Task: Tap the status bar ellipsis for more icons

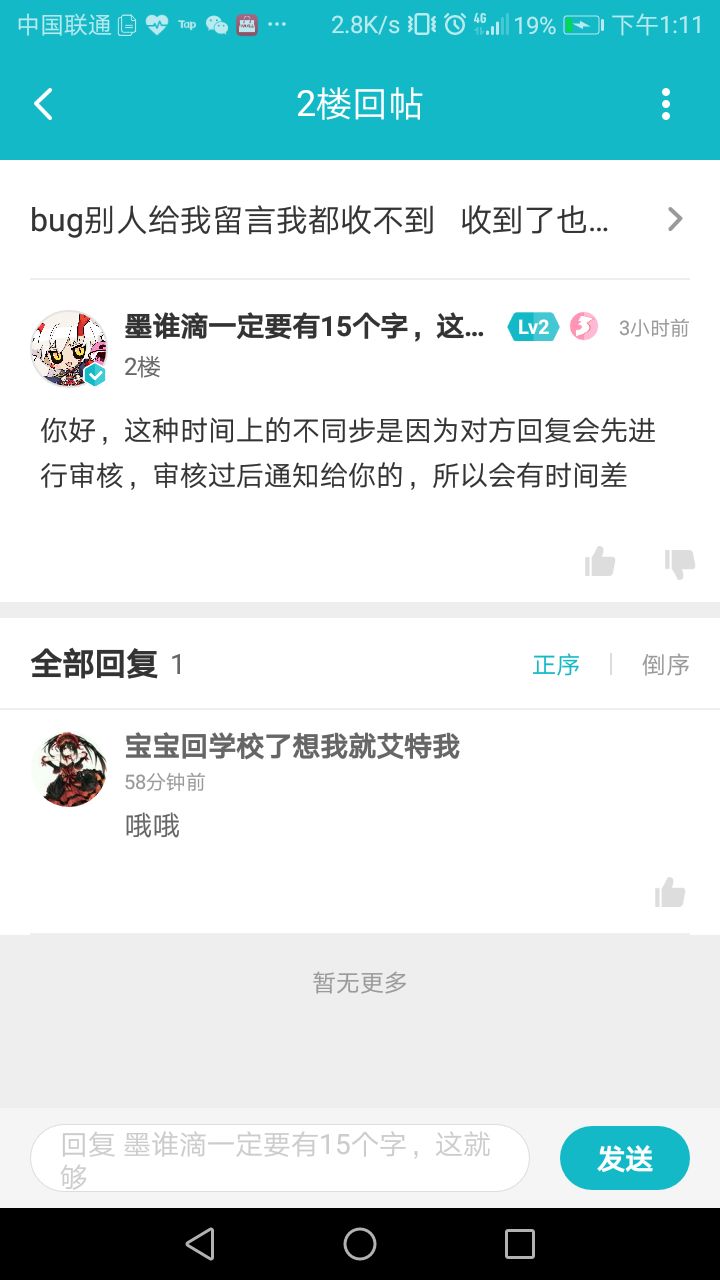Action: [277, 25]
